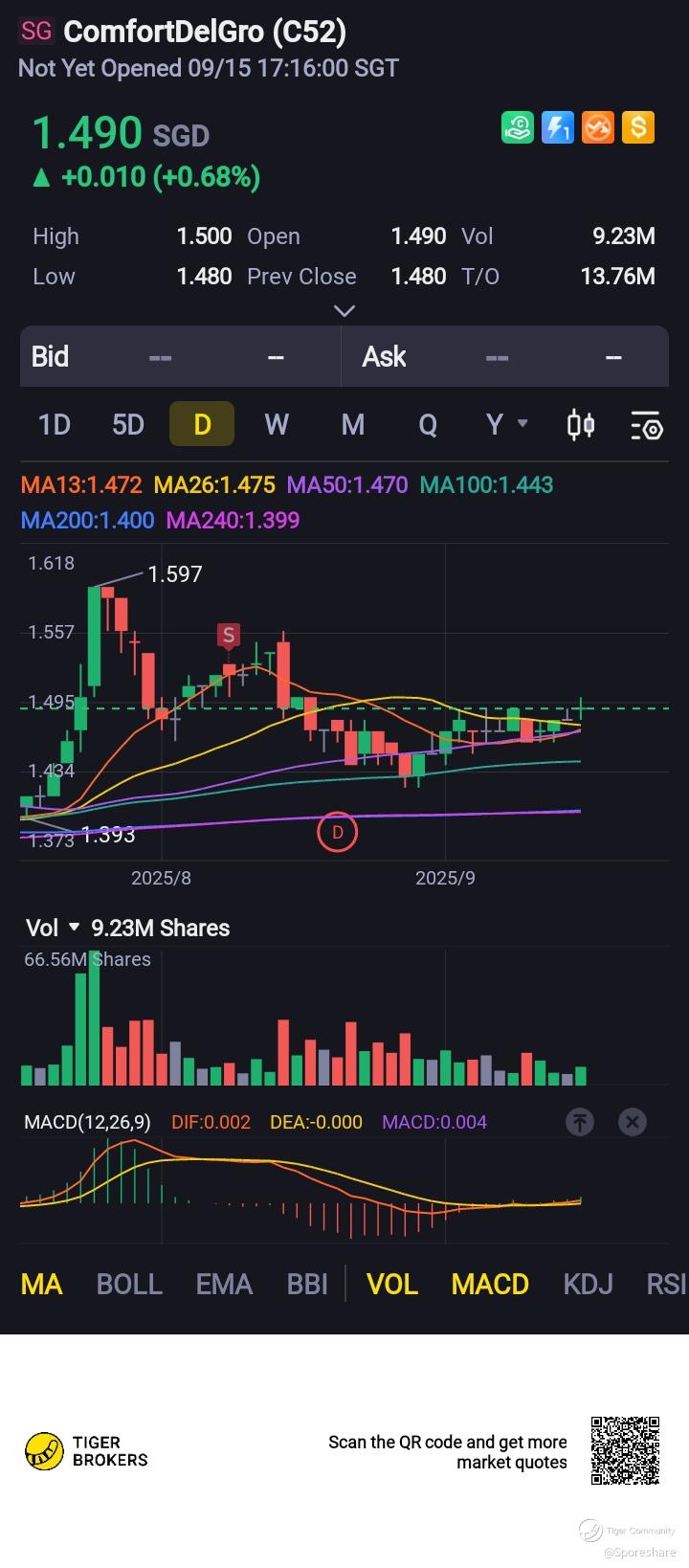This screenshot has height=1568, width=689.
Task: Tap the S signal marker on chart
Action: (x=228, y=635)
